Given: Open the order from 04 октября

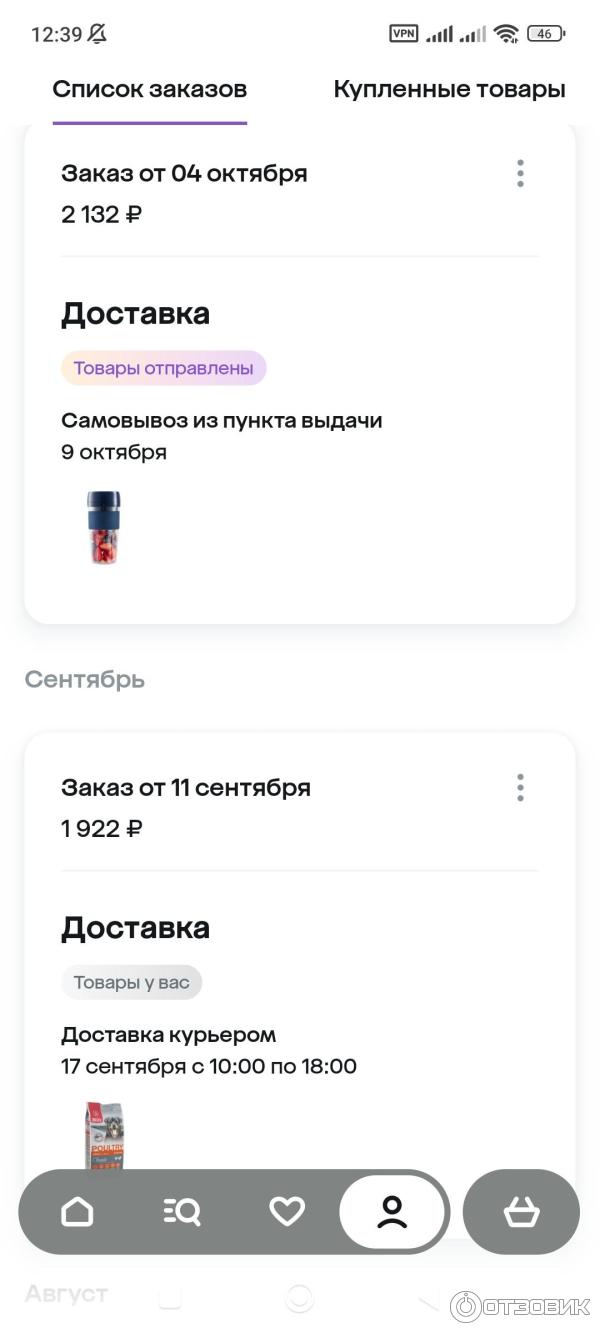Looking at the screenshot, I should point(184,174).
